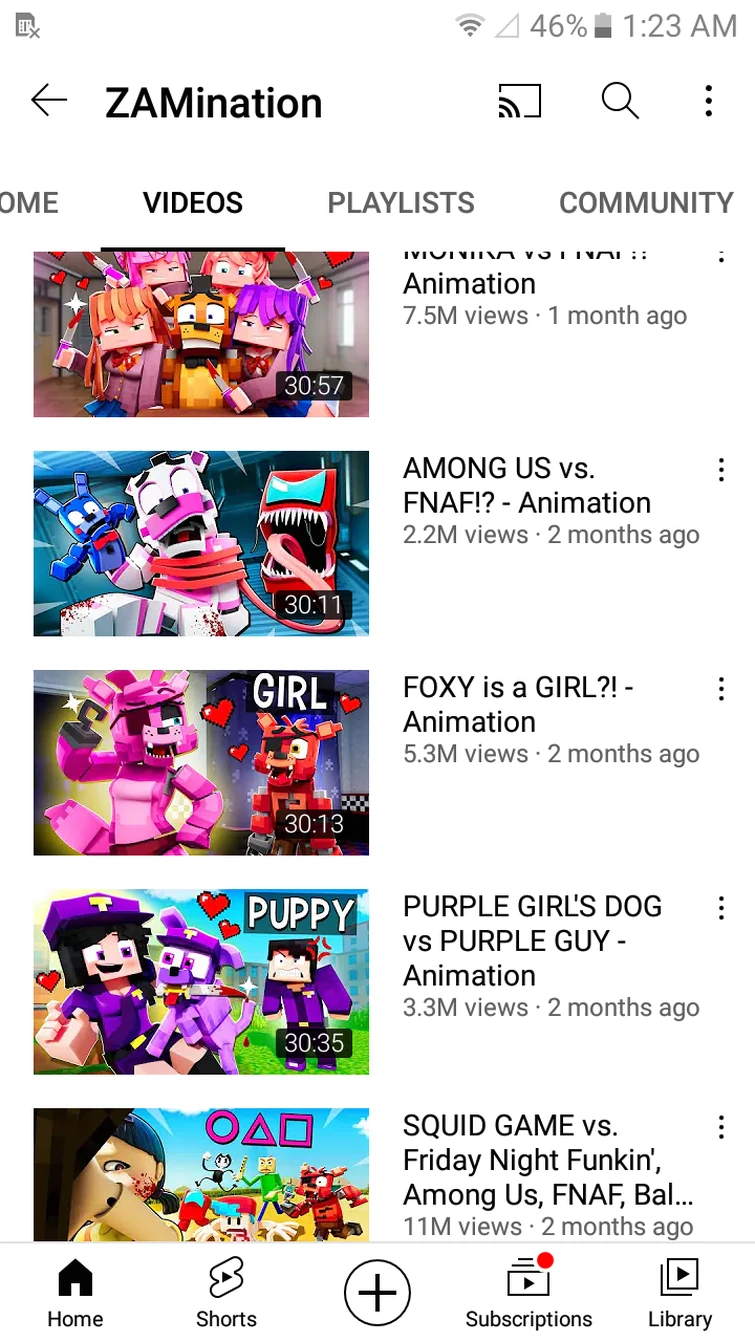
Task: Tap the ZAMination channel name
Action: tap(213, 101)
